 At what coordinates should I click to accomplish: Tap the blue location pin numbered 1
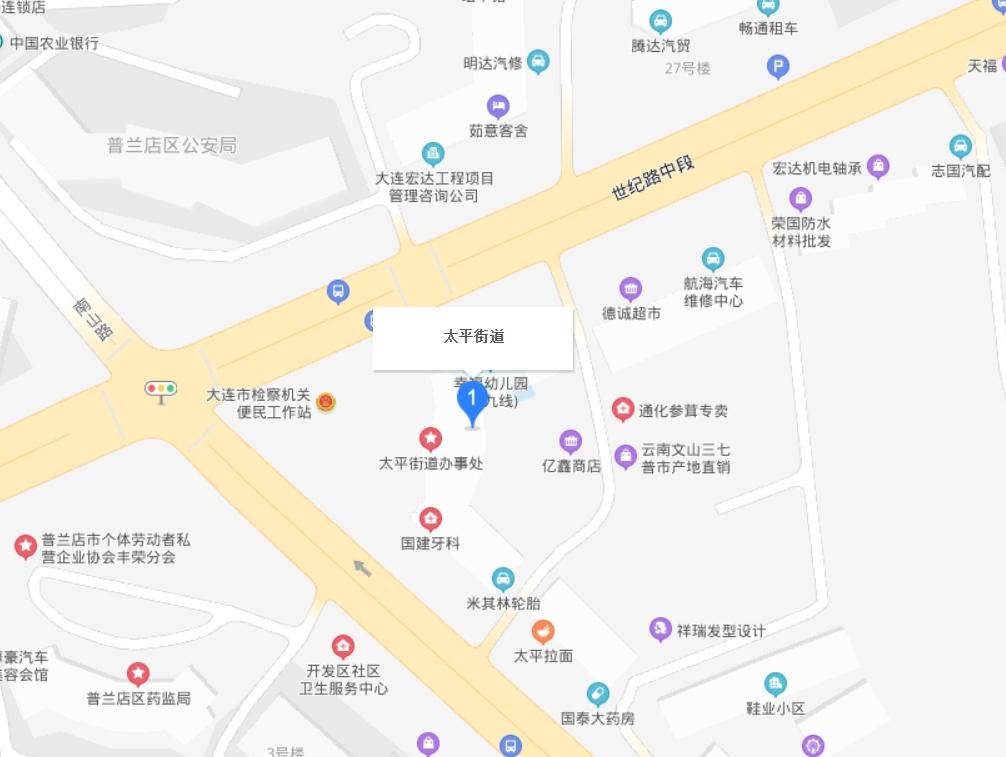(473, 403)
